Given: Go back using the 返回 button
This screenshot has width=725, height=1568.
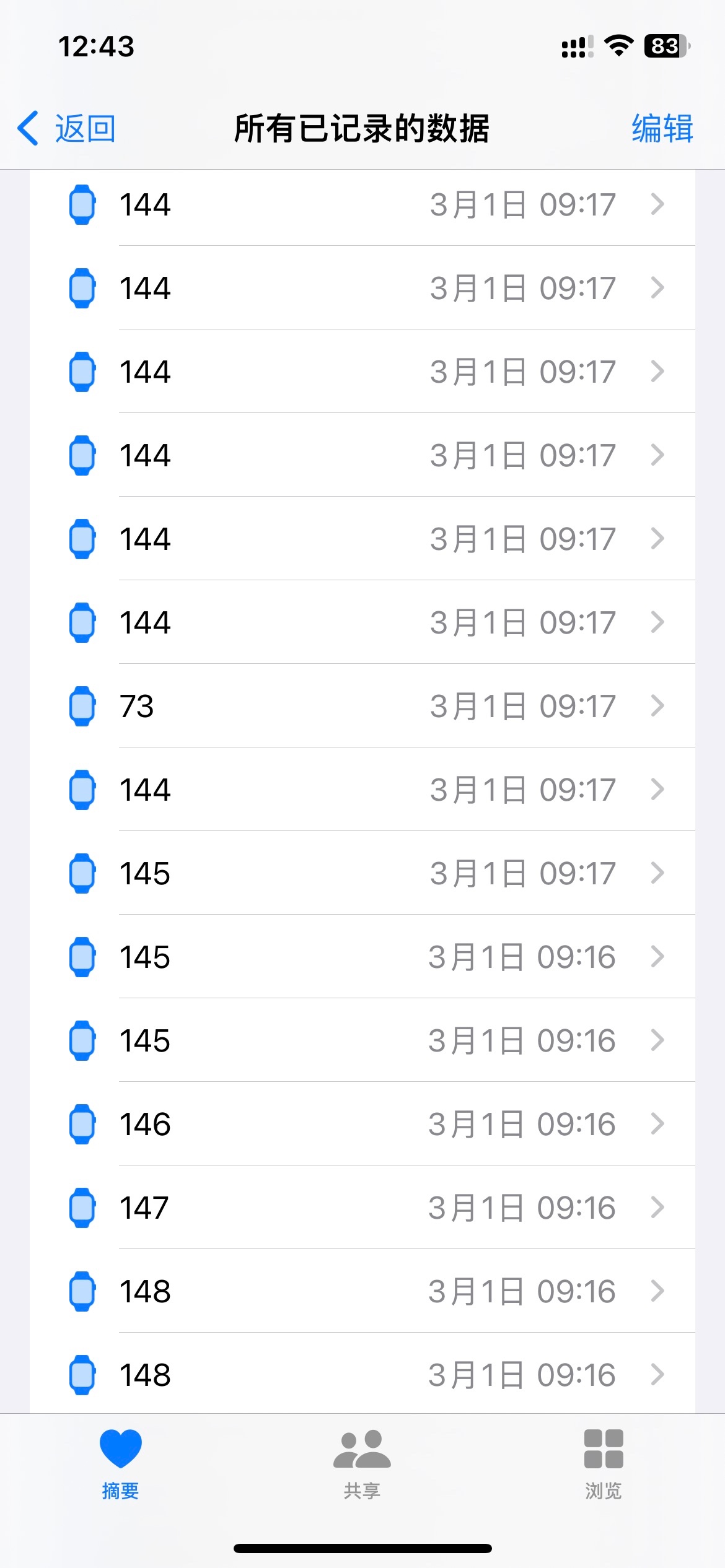Looking at the screenshot, I should click(x=67, y=129).
